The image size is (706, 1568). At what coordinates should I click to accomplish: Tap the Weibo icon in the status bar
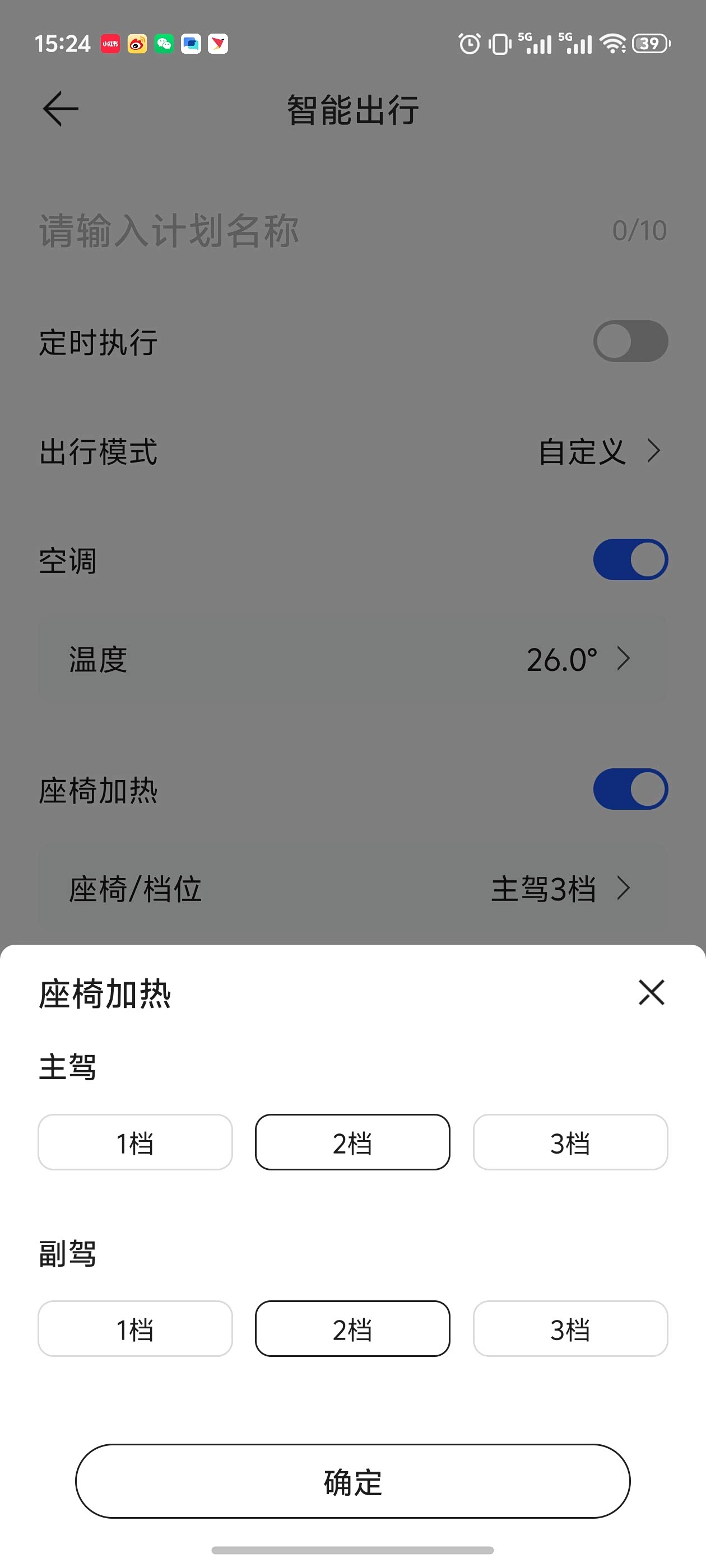137,44
